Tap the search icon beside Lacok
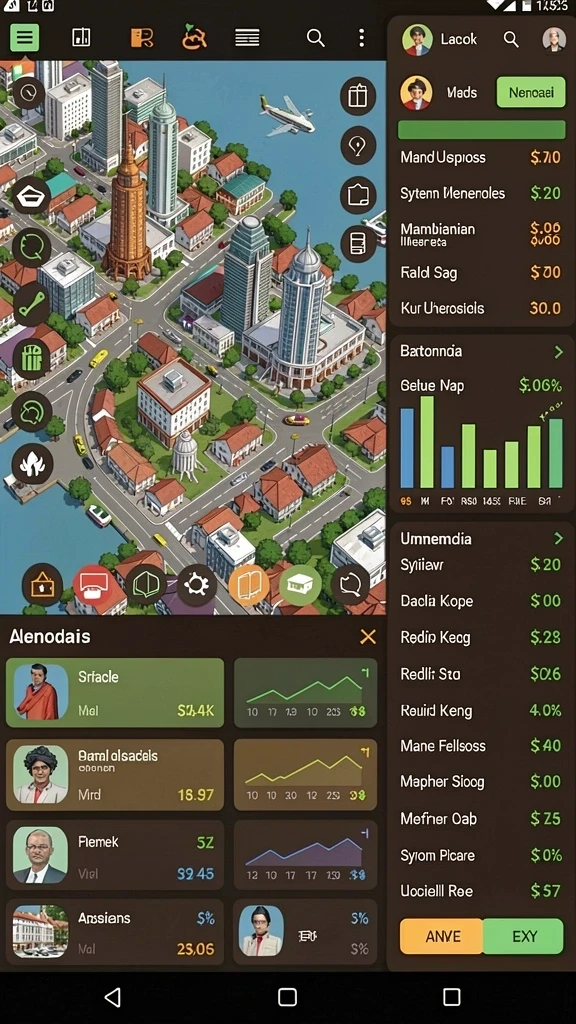 pos(511,39)
